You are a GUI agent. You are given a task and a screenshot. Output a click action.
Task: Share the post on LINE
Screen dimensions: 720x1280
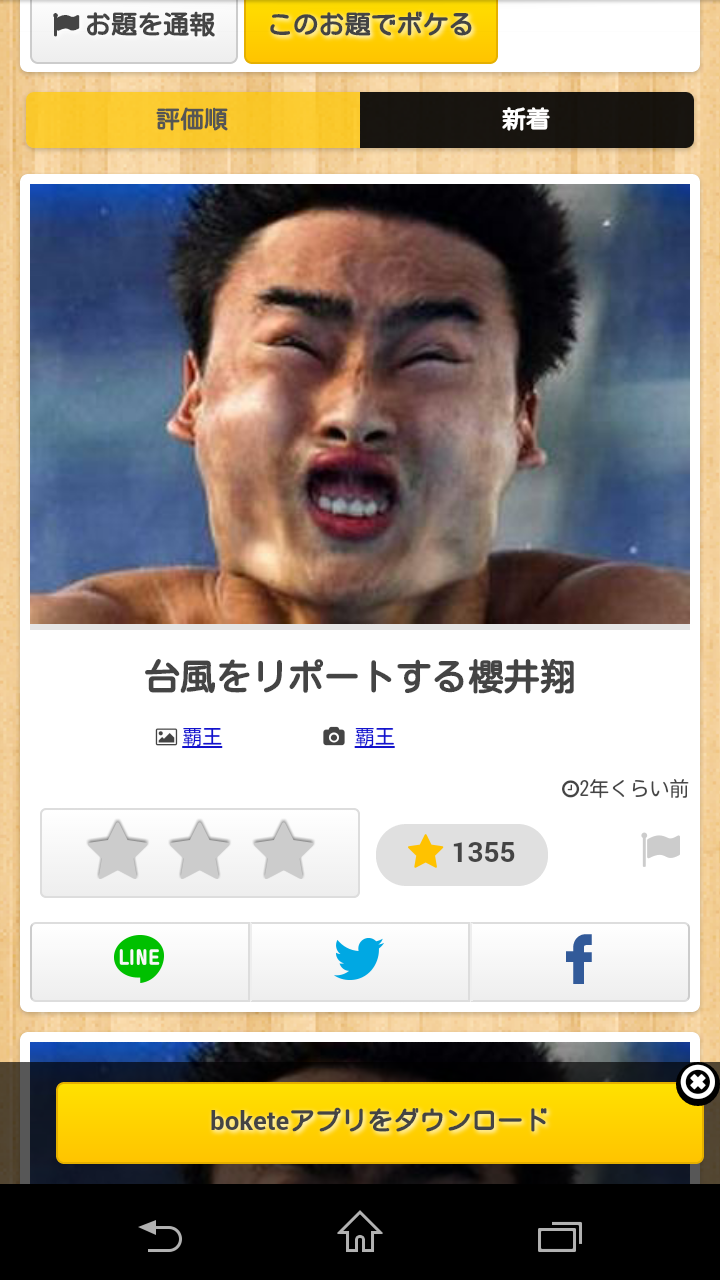(x=139, y=961)
